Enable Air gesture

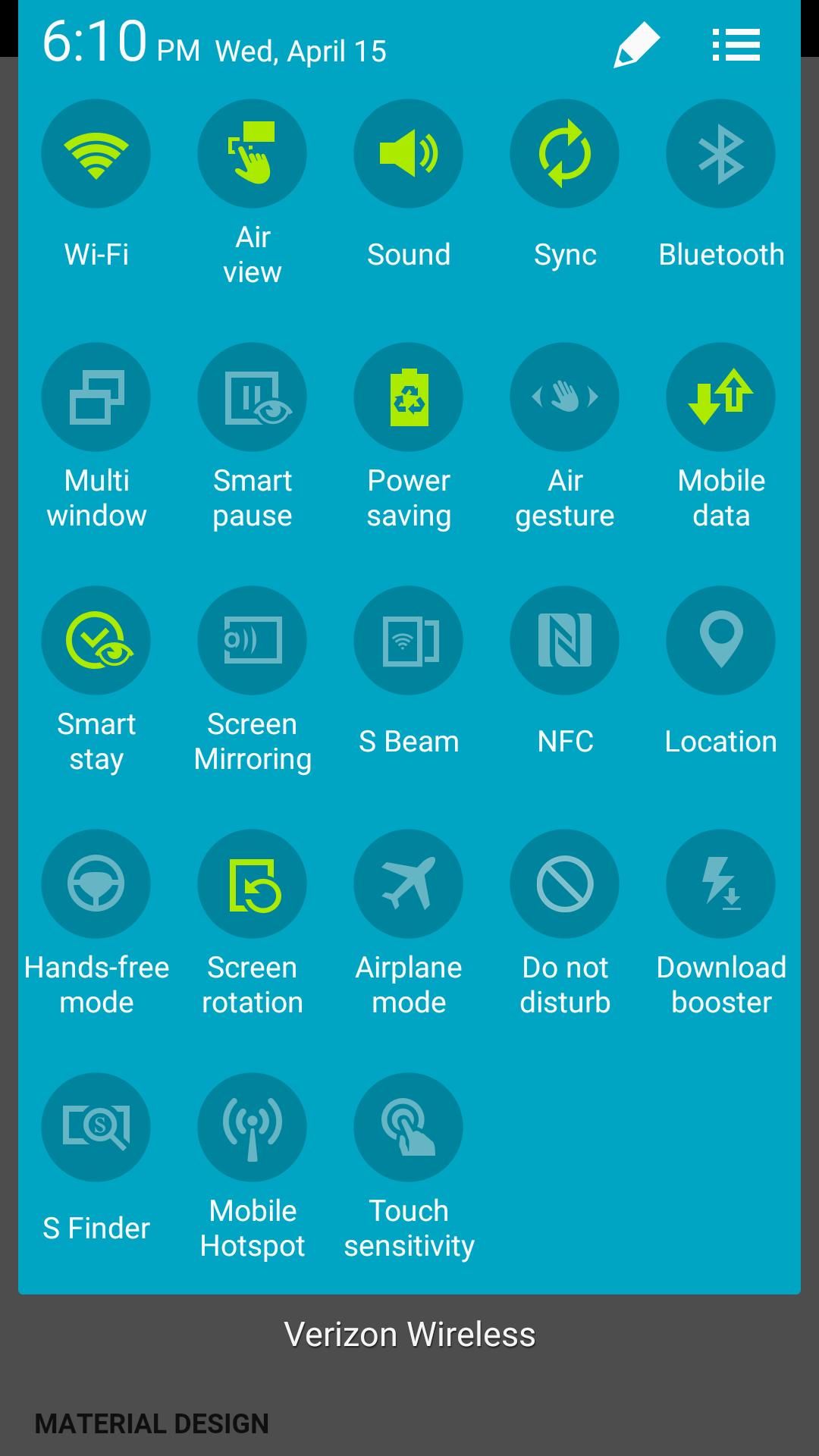[x=565, y=397]
